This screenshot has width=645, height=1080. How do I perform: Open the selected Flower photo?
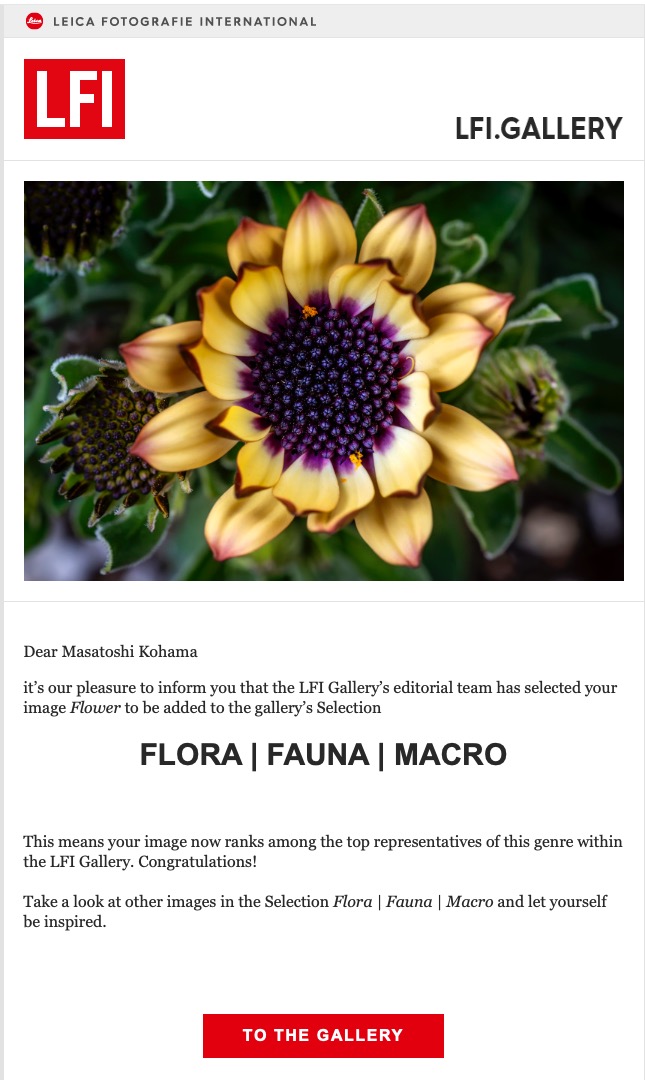[x=323, y=380]
